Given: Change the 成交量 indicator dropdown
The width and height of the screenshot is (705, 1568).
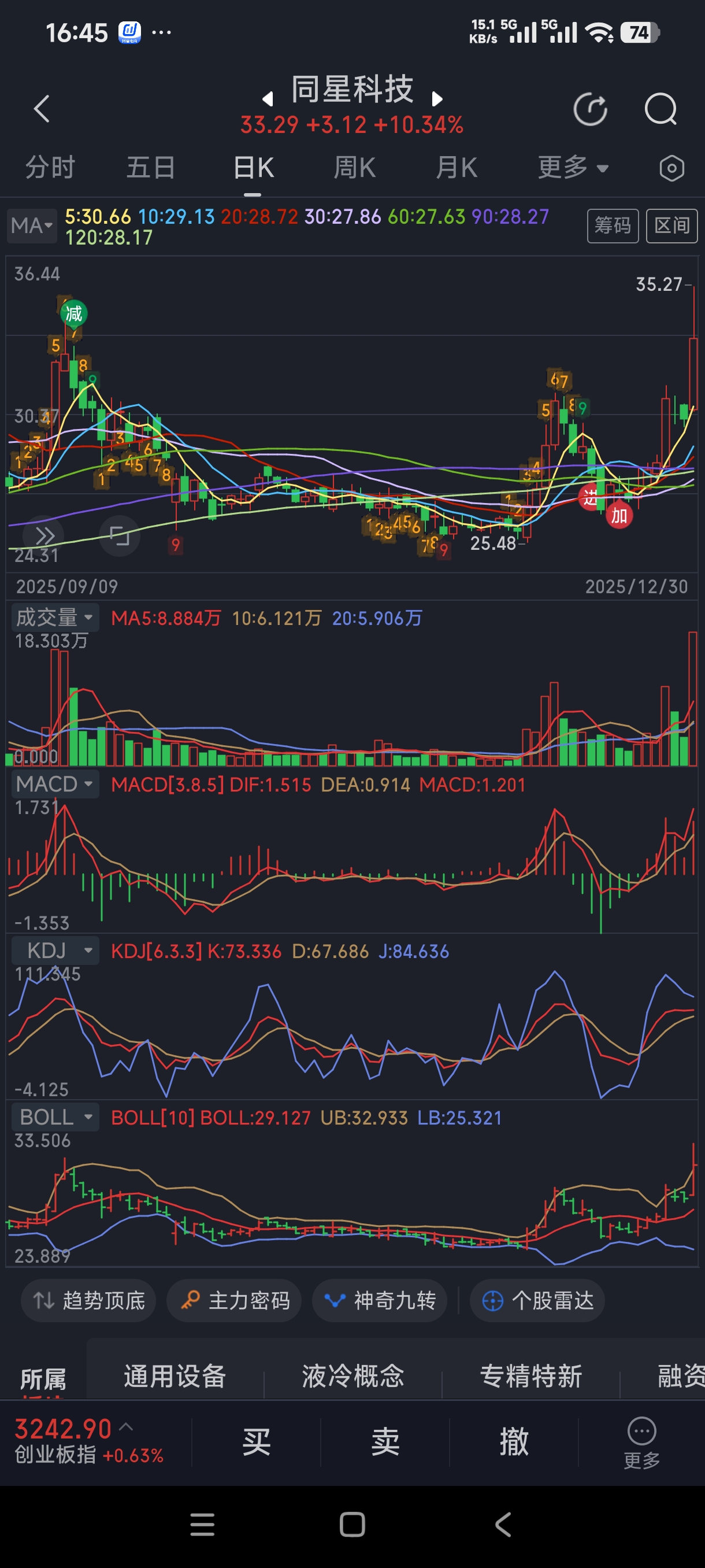Looking at the screenshot, I should tap(55, 617).
